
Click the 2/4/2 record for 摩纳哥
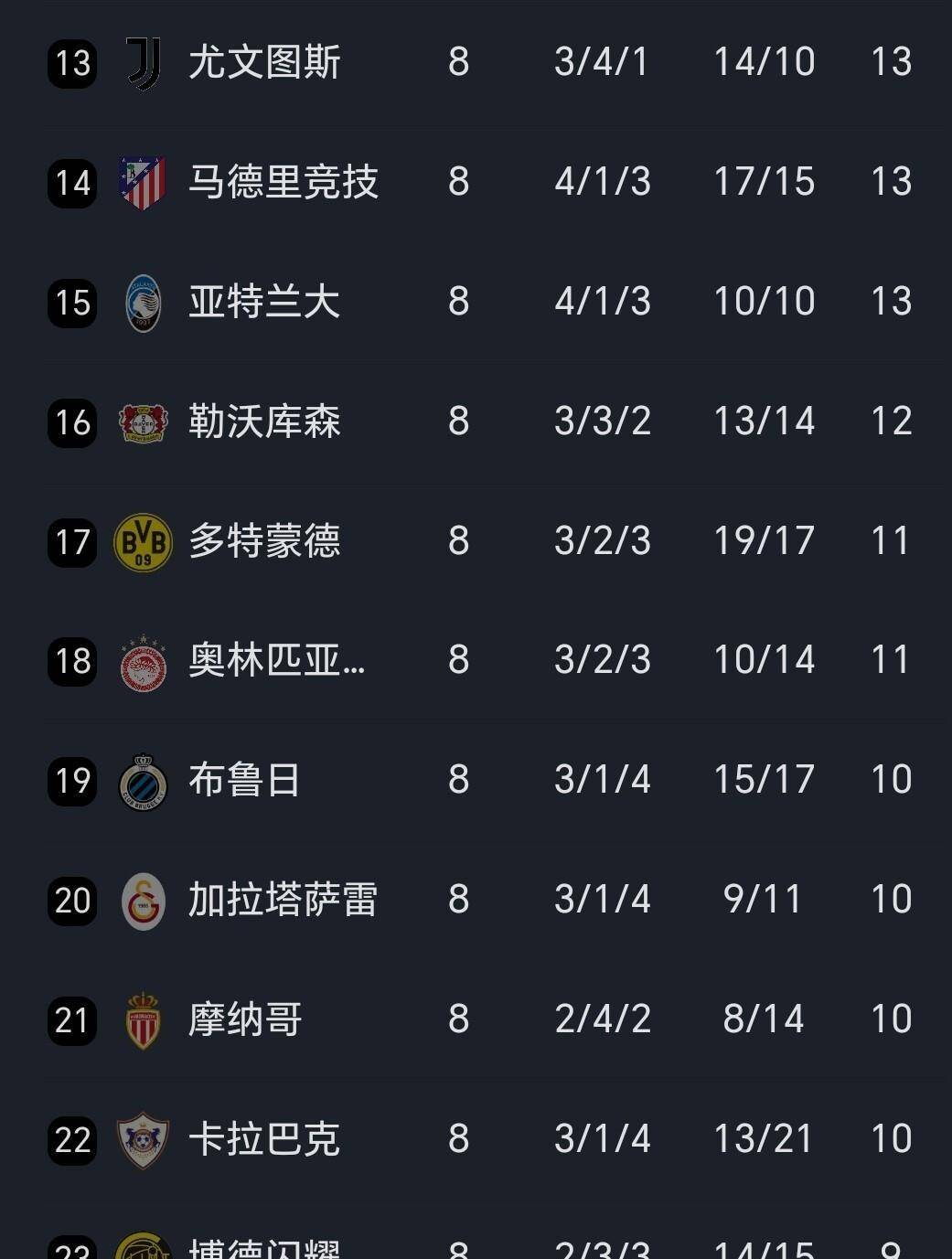[603, 1018]
